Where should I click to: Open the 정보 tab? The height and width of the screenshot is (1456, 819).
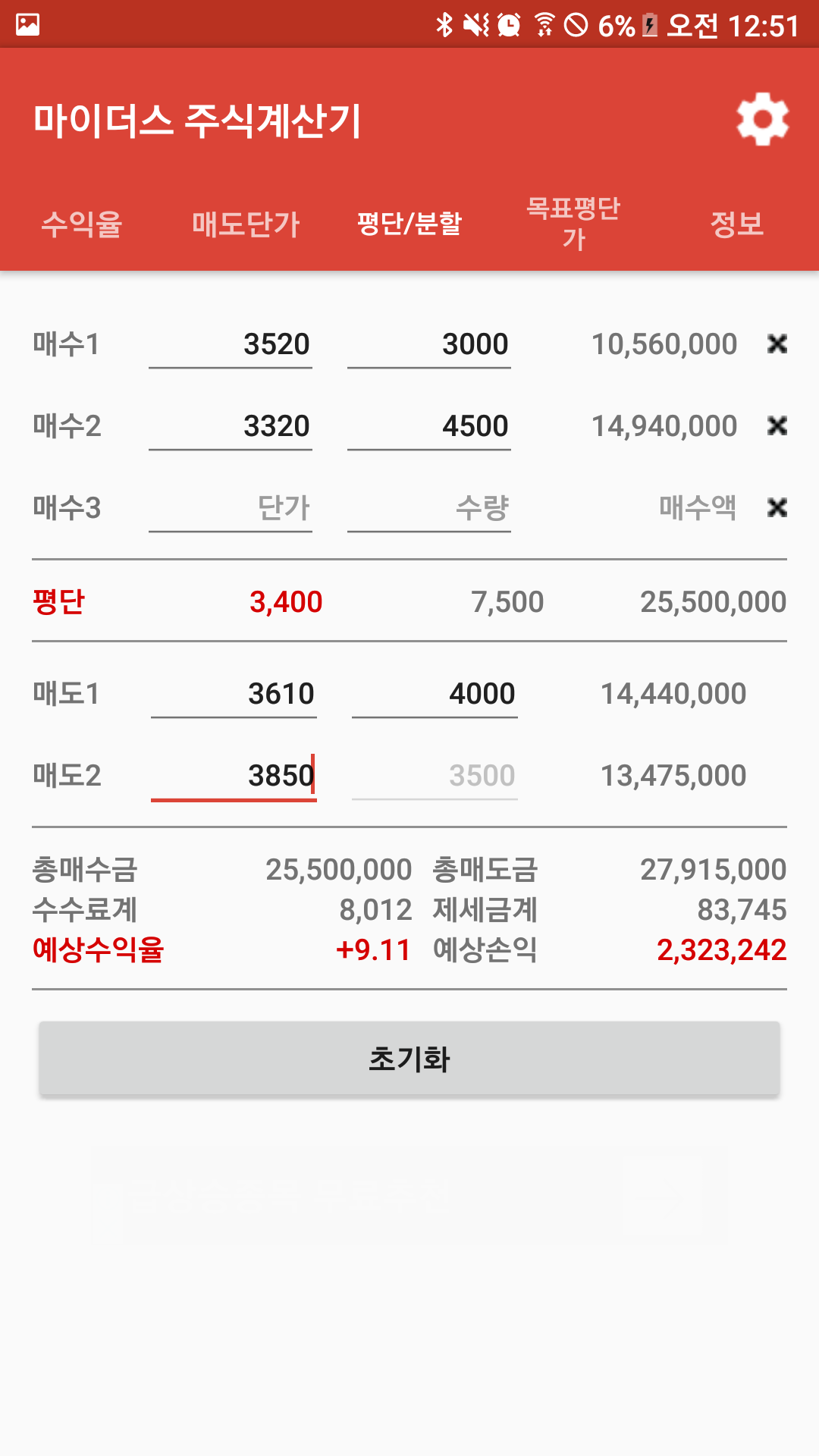[737, 224]
